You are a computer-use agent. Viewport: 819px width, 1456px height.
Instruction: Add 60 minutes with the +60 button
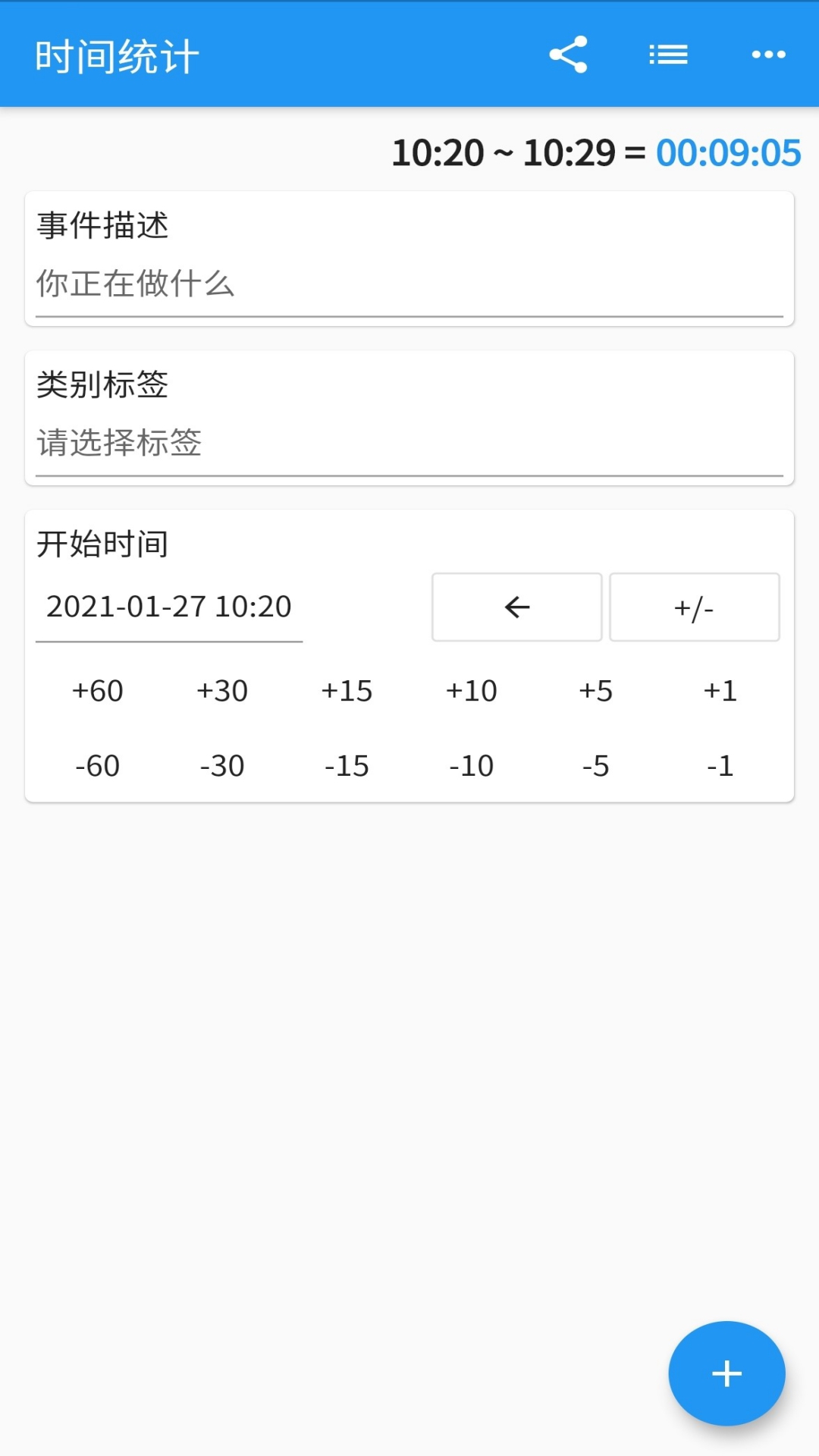pyautogui.click(x=98, y=690)
